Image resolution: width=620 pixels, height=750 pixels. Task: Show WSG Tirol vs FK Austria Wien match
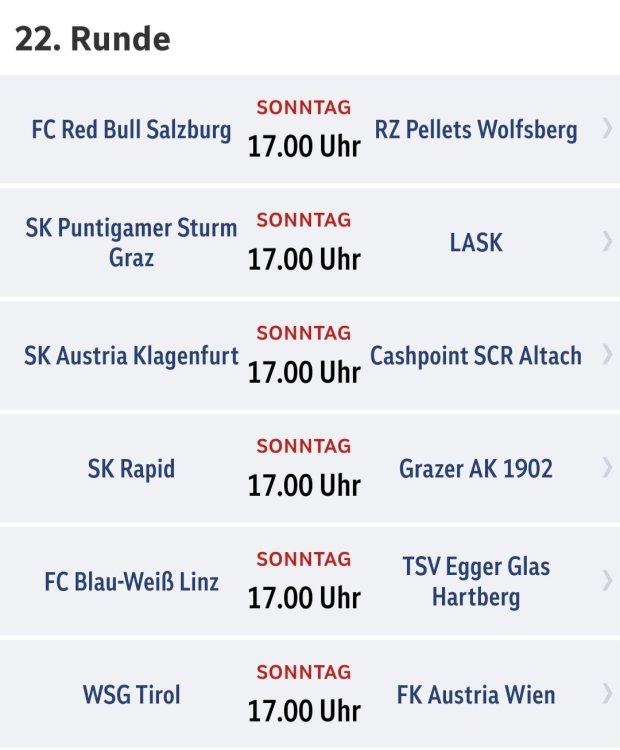pyautogui.click(x=310, y=694)
